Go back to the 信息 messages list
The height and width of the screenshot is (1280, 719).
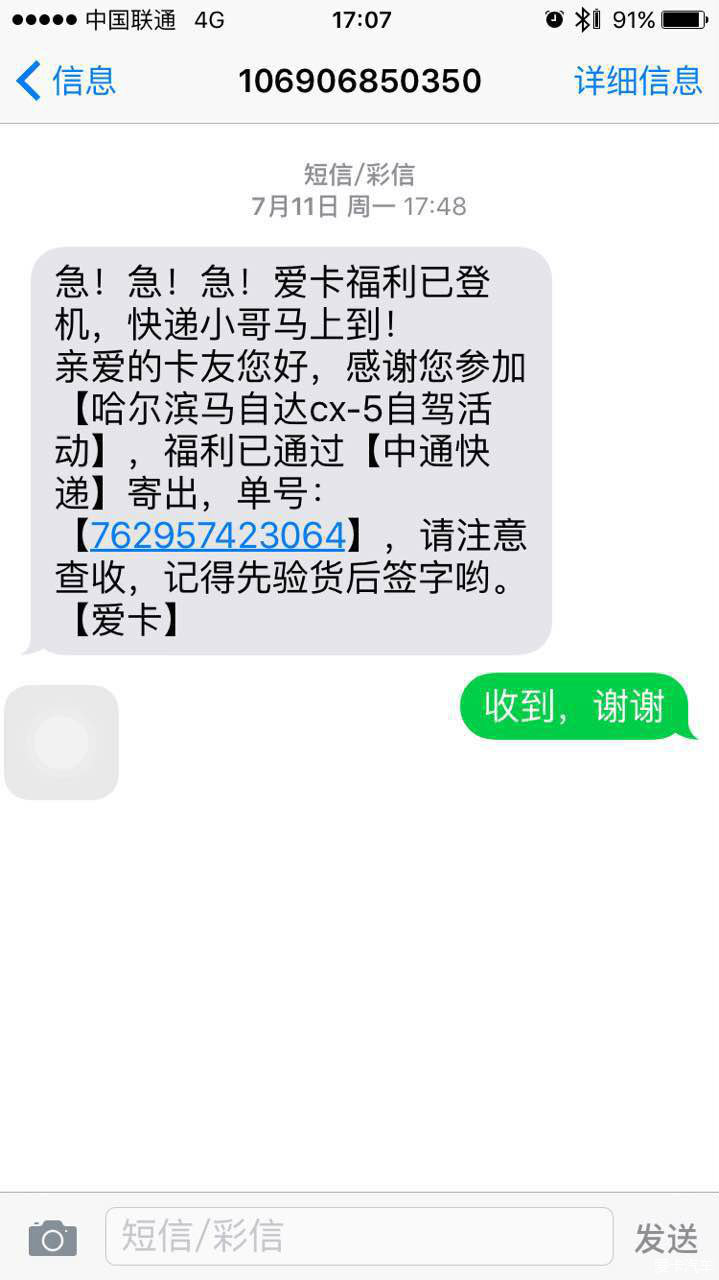click(x=66, y=81)
